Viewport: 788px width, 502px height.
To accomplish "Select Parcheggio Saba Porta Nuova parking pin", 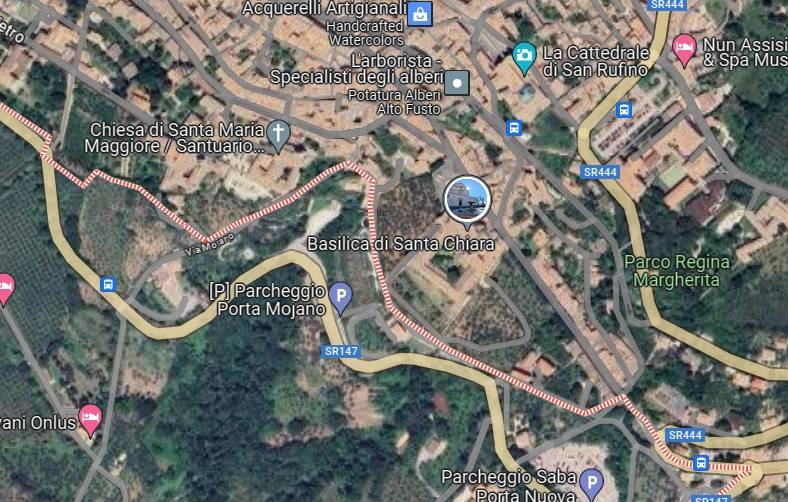I will pyautogui.click(x=591, y=484).
